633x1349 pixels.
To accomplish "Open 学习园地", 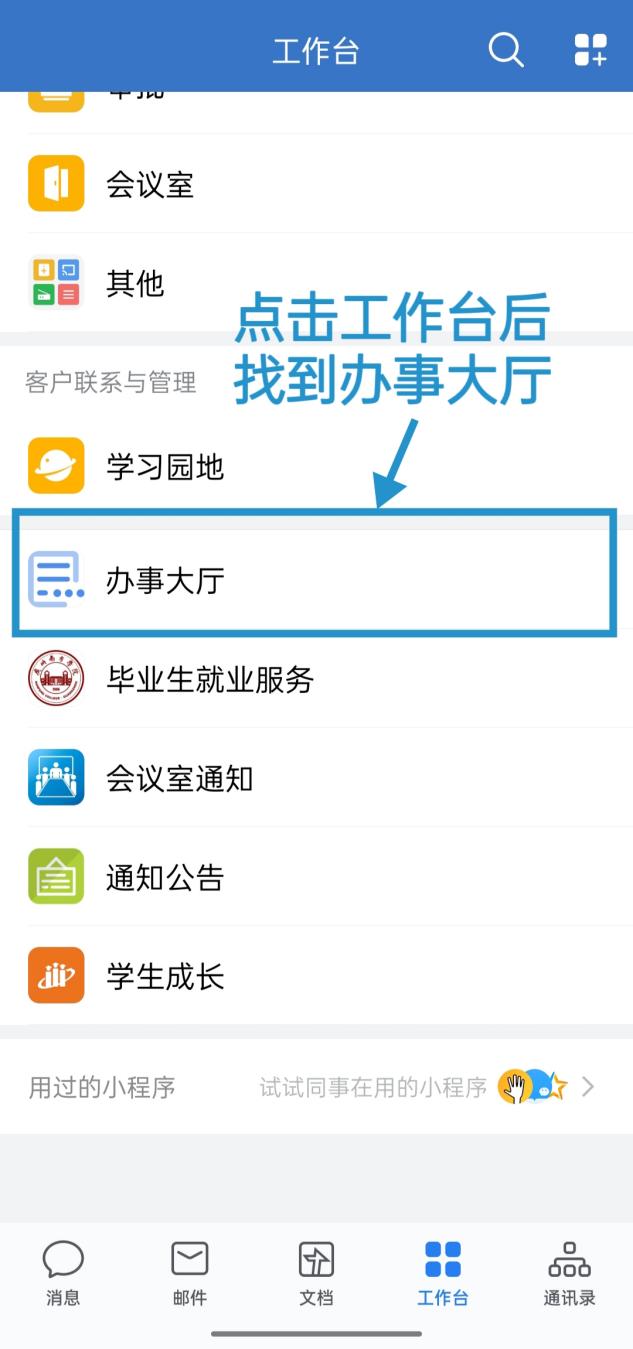I will [165, 466].
